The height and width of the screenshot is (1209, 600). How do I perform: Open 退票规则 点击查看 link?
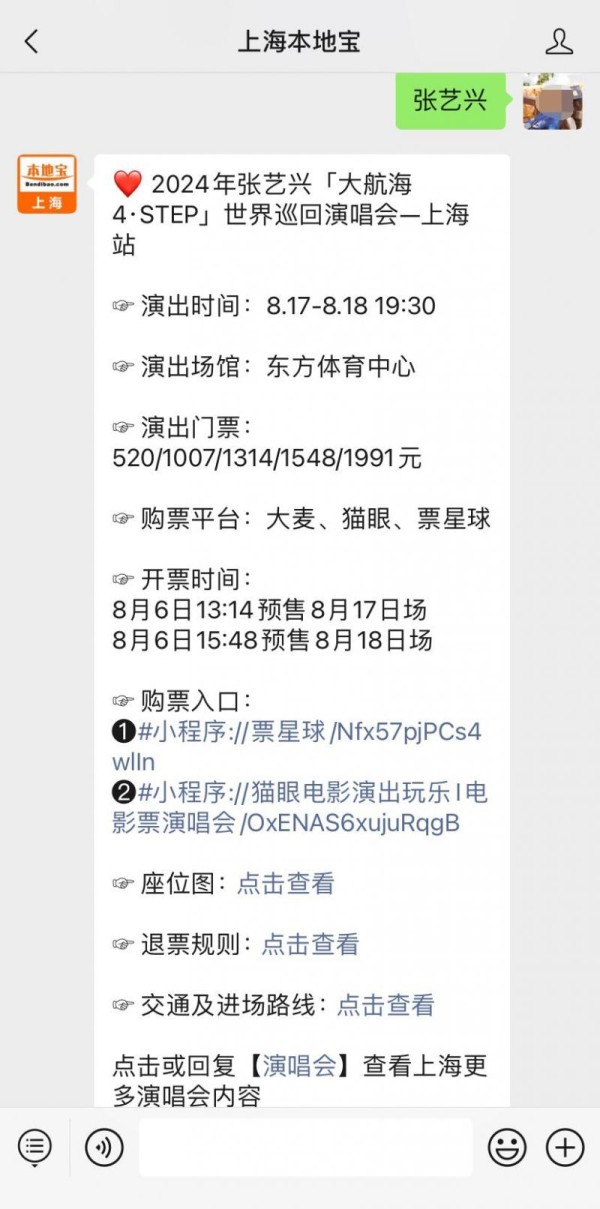310,944
